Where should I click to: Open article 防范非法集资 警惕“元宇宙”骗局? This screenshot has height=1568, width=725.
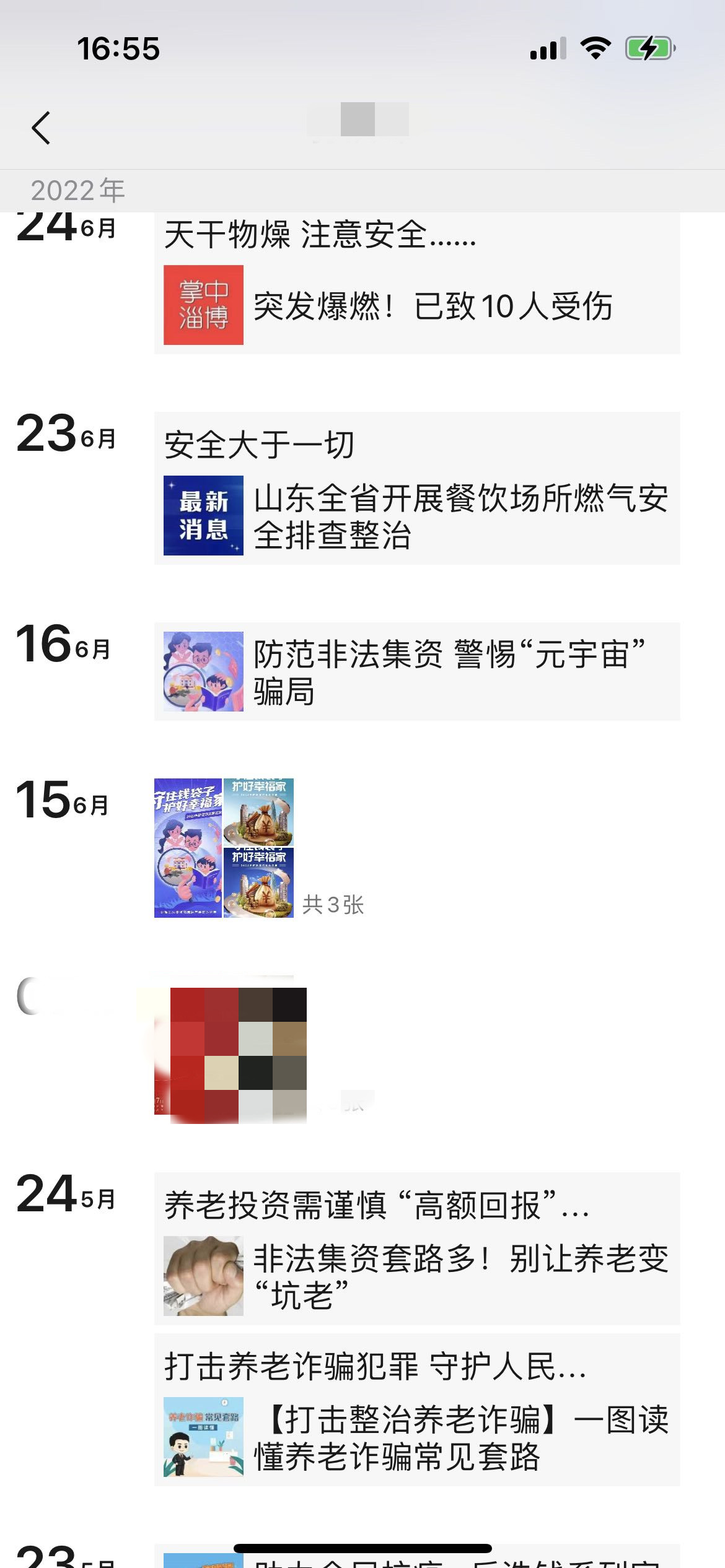click(x=416, y=671)
